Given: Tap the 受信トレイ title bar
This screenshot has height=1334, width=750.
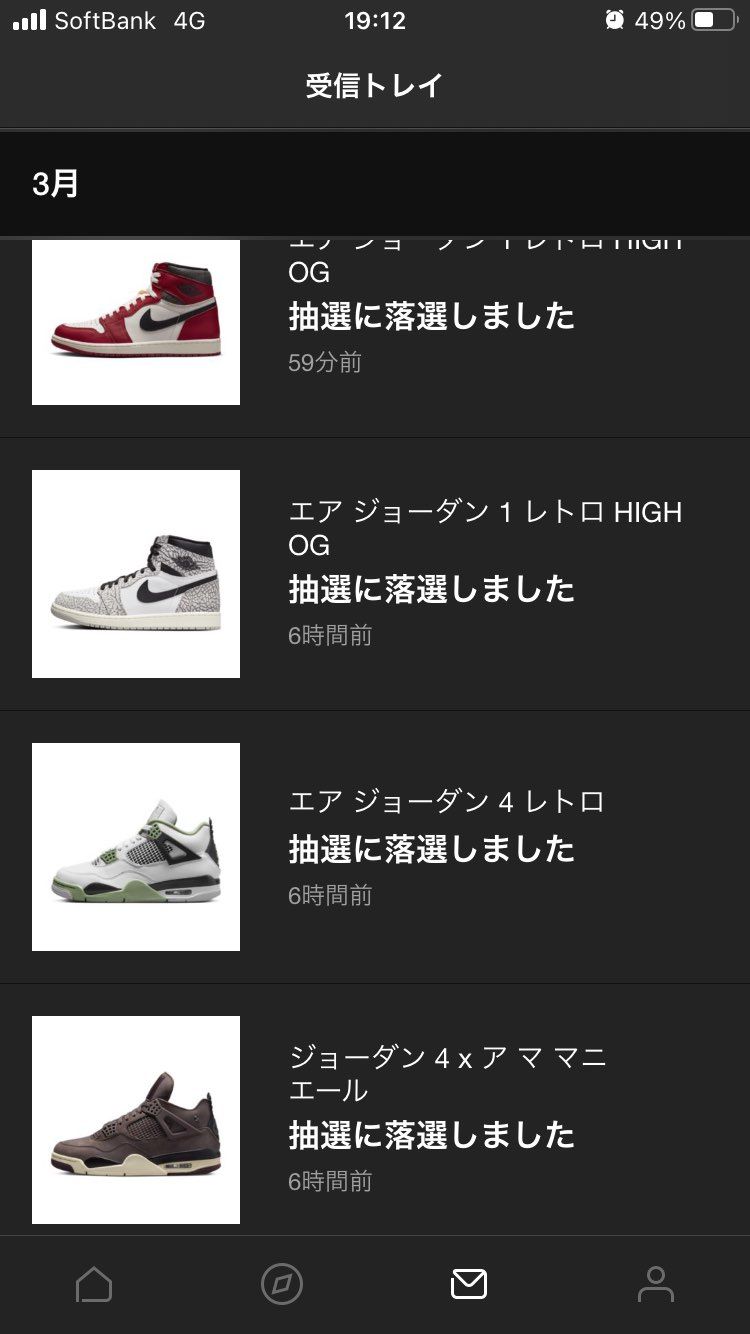Looking at the screenshot, I should tap(375, 85).
